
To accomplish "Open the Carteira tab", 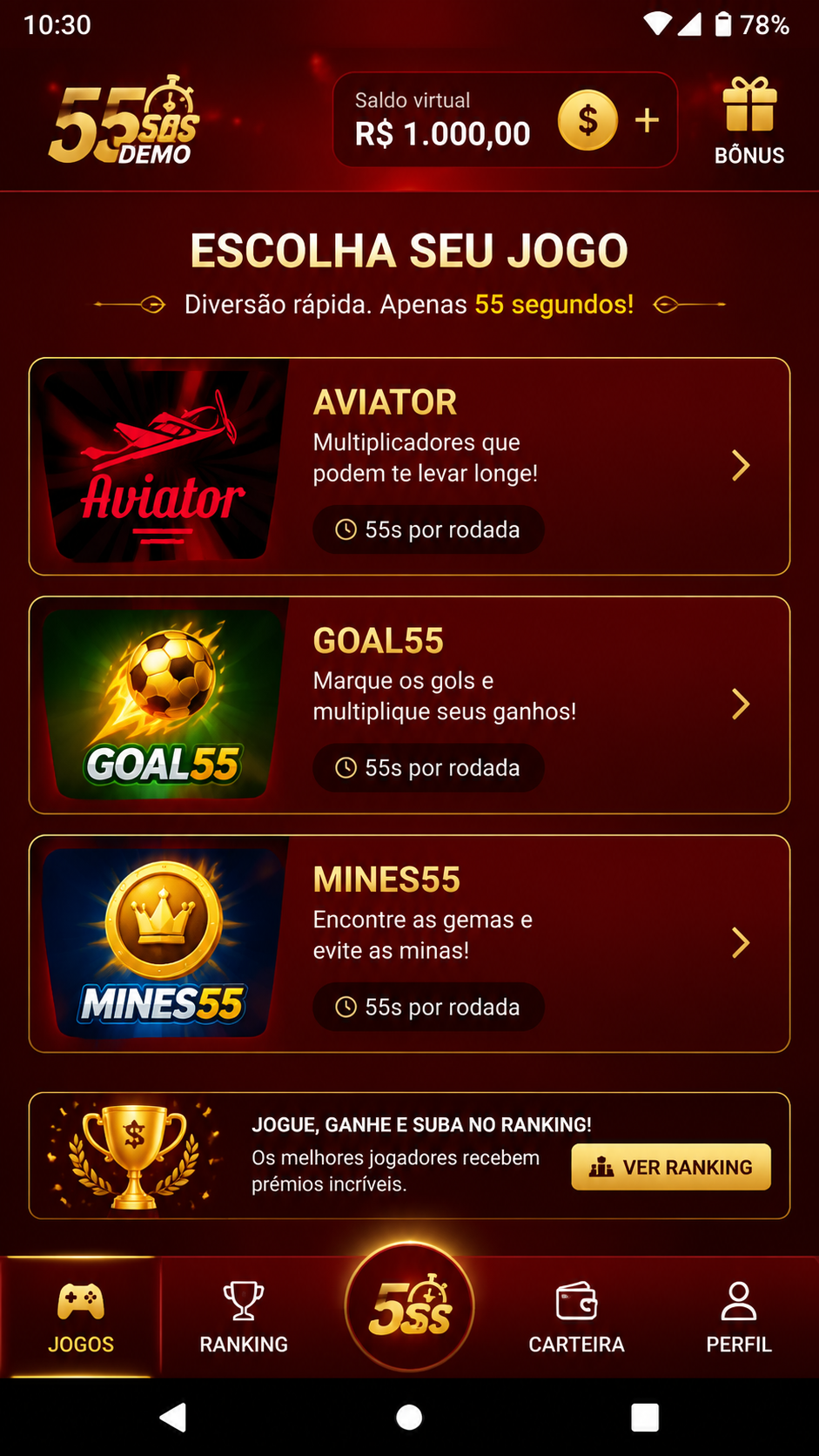I will 576,1317.
